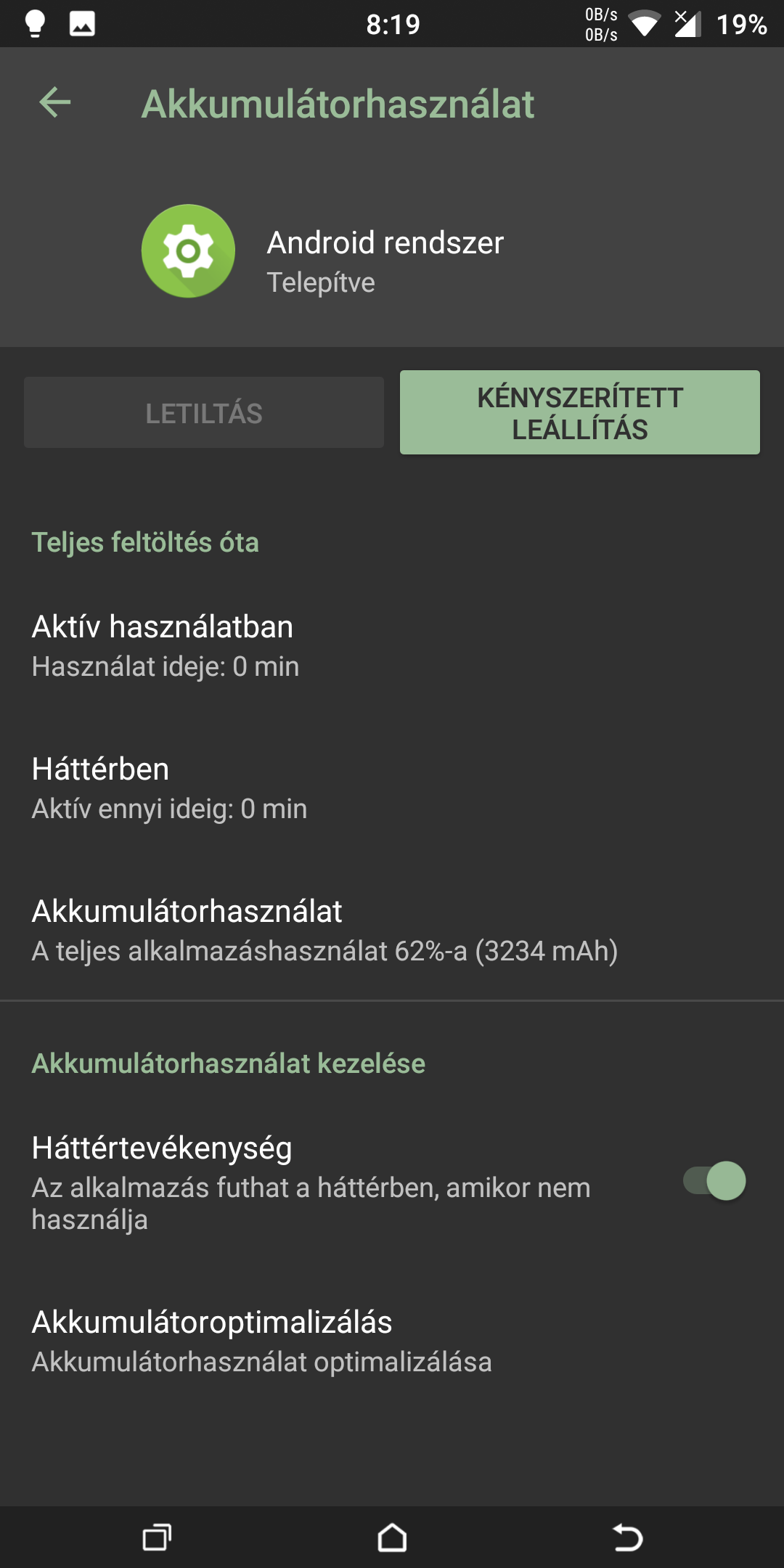Disable the Háttértevékenység switch
This screenshot has height=1568, width=784.
715,1180
